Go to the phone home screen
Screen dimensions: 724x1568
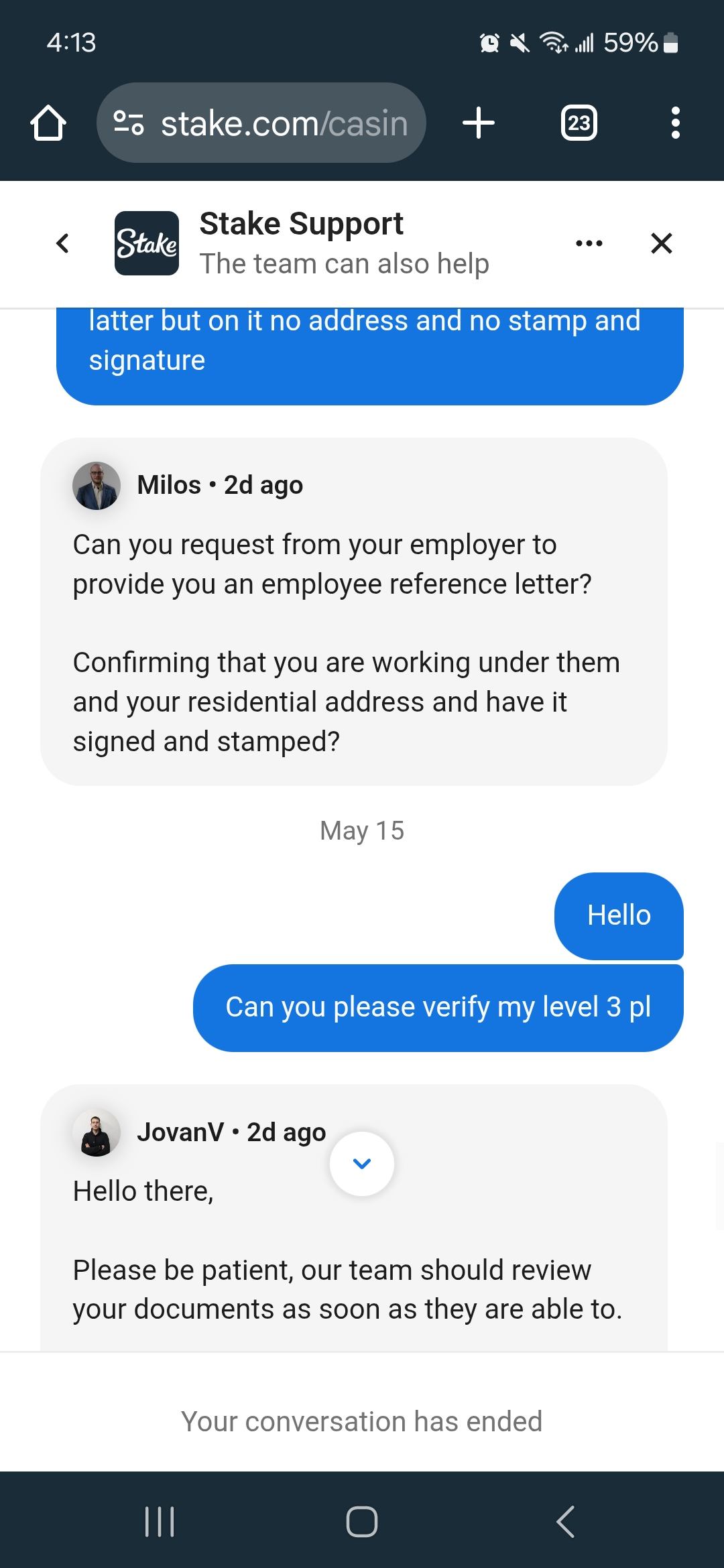[362, 1521]
